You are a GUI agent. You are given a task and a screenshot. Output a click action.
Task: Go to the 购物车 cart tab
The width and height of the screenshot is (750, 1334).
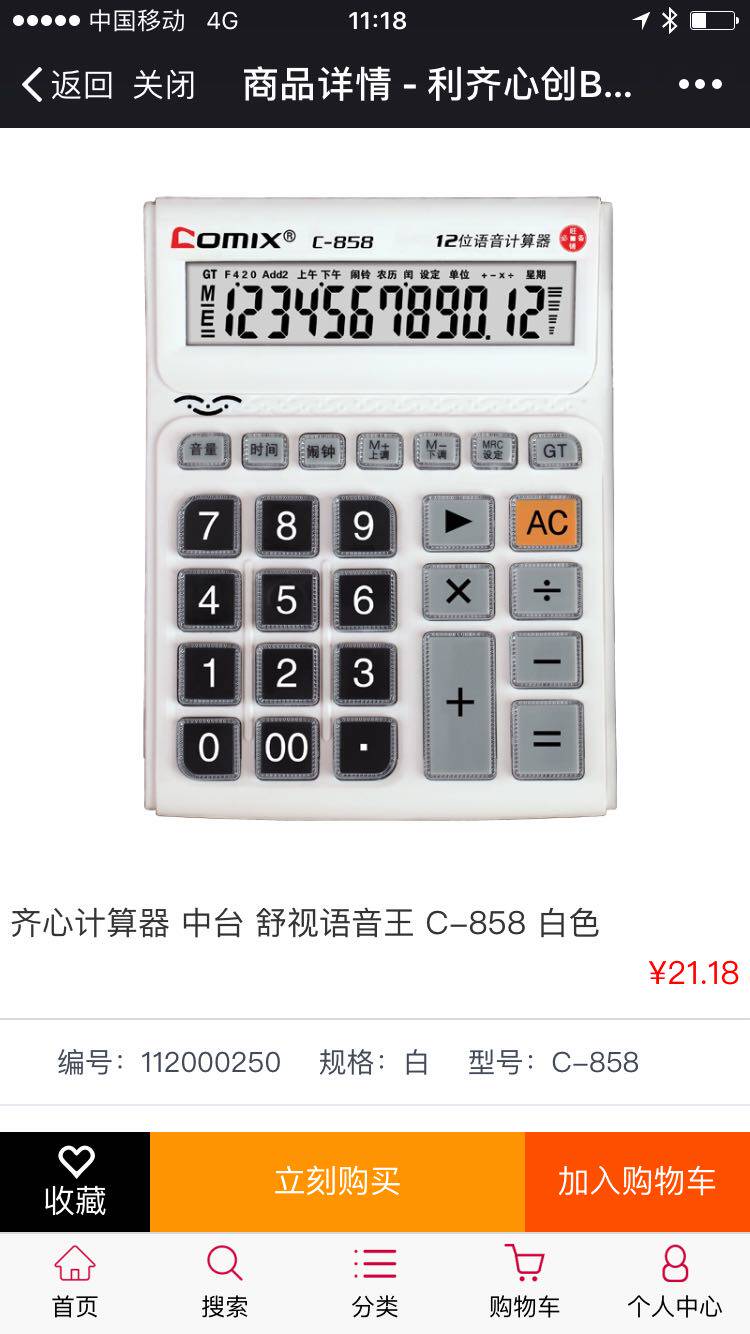[x=524, y=1283]
